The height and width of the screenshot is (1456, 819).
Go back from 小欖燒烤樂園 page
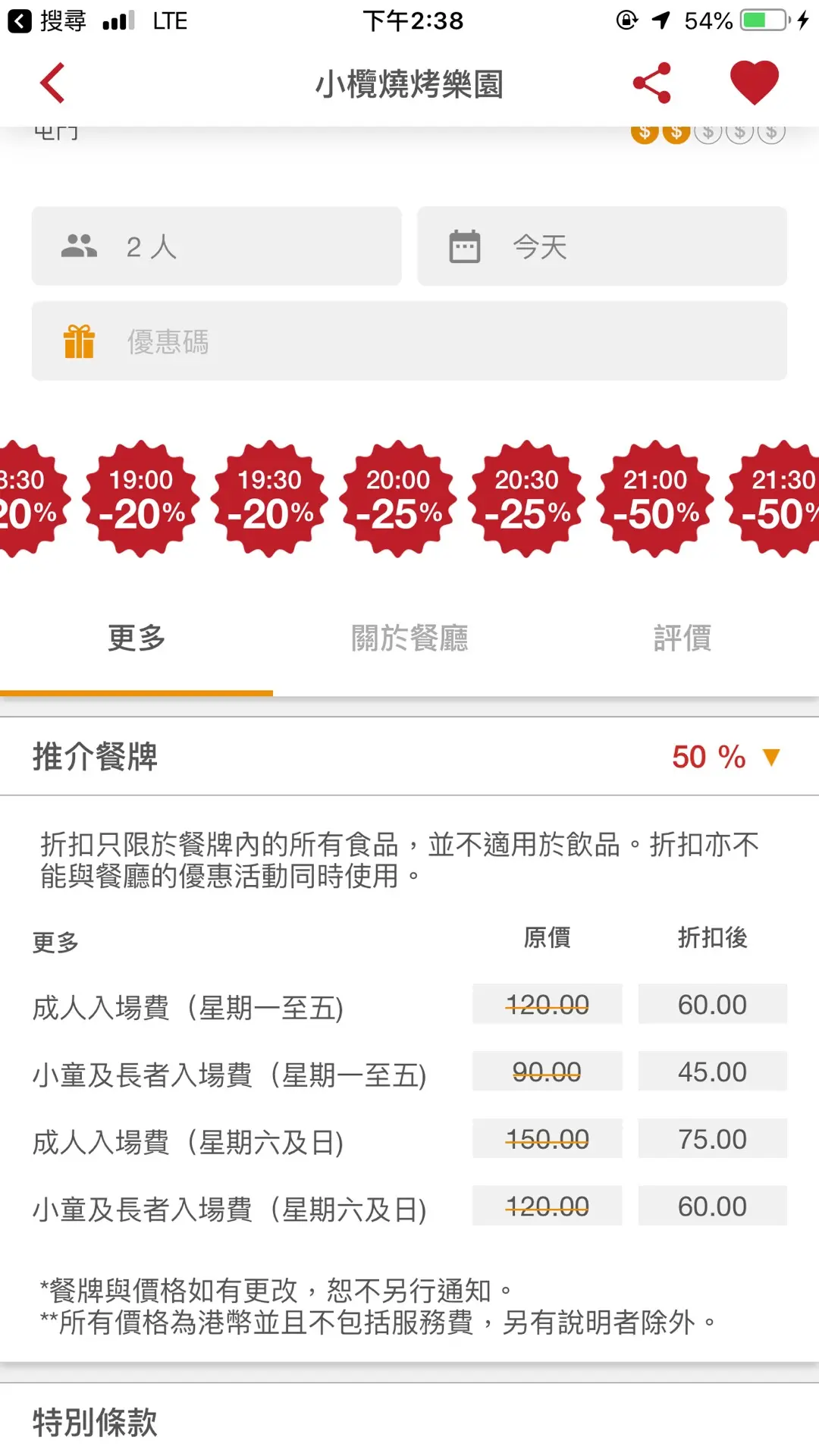52,83
